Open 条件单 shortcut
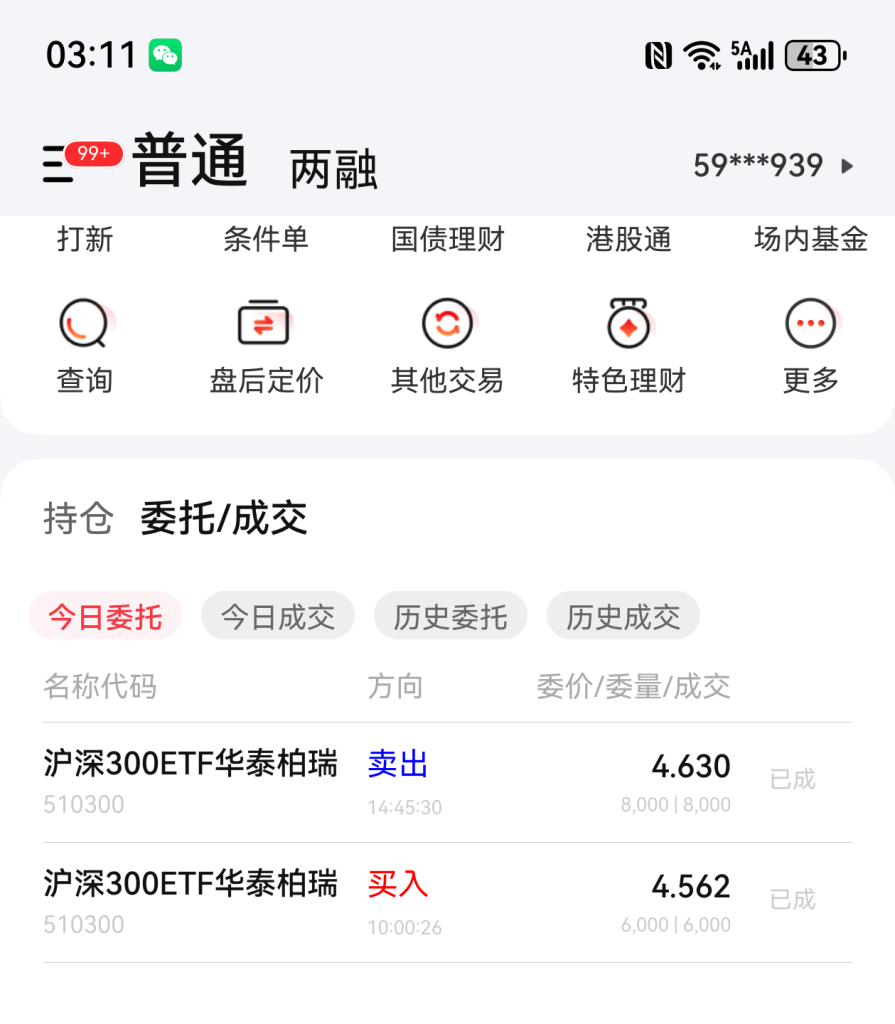This screenshot has height=1024, width=895. coord(266,240)
